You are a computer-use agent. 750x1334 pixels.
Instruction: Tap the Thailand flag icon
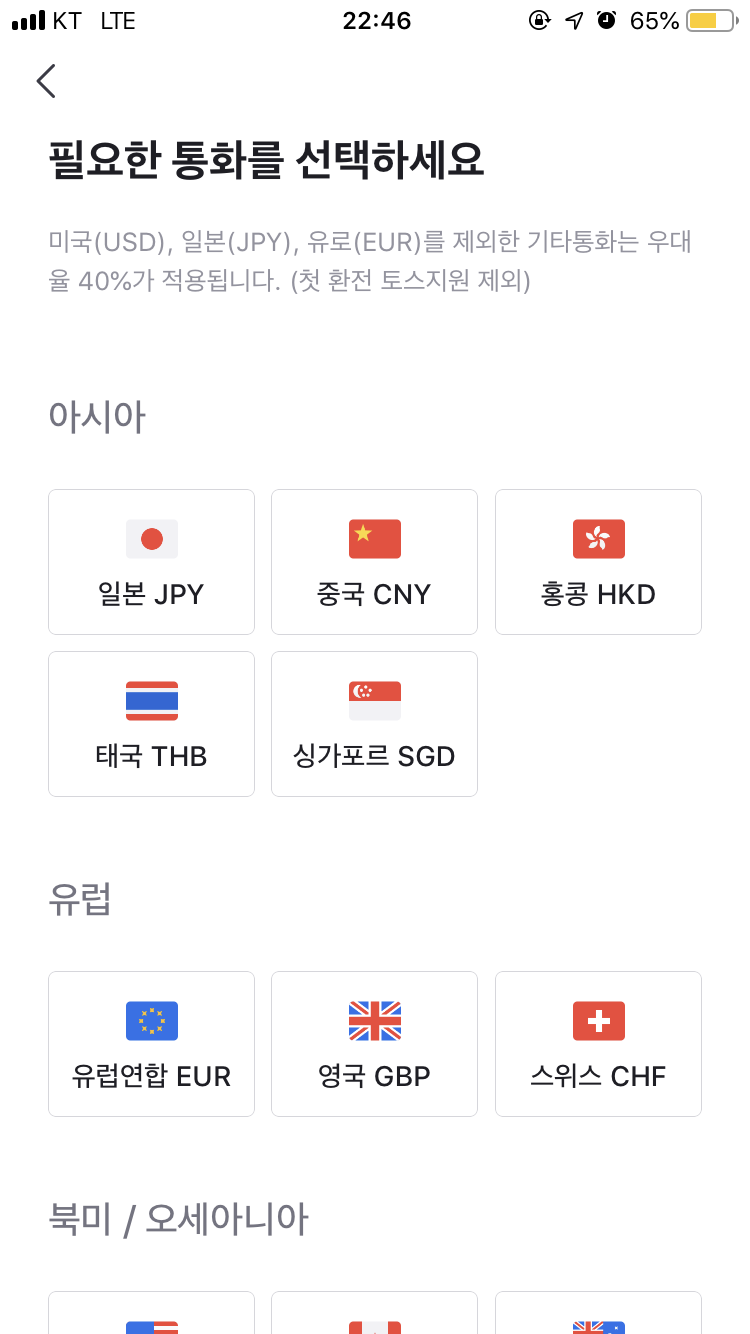click(x=151, y=700)
